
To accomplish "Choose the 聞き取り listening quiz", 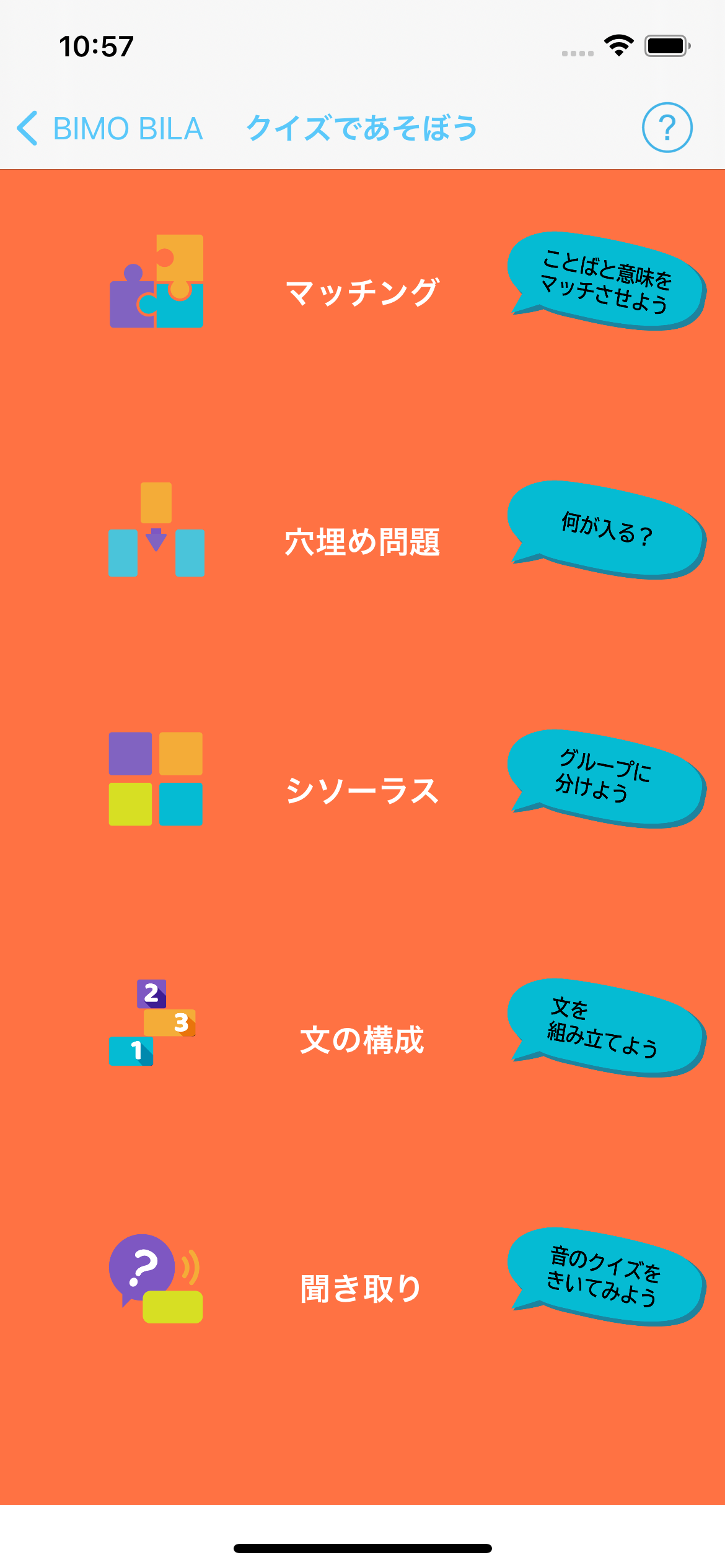I will coord(362,1289).
